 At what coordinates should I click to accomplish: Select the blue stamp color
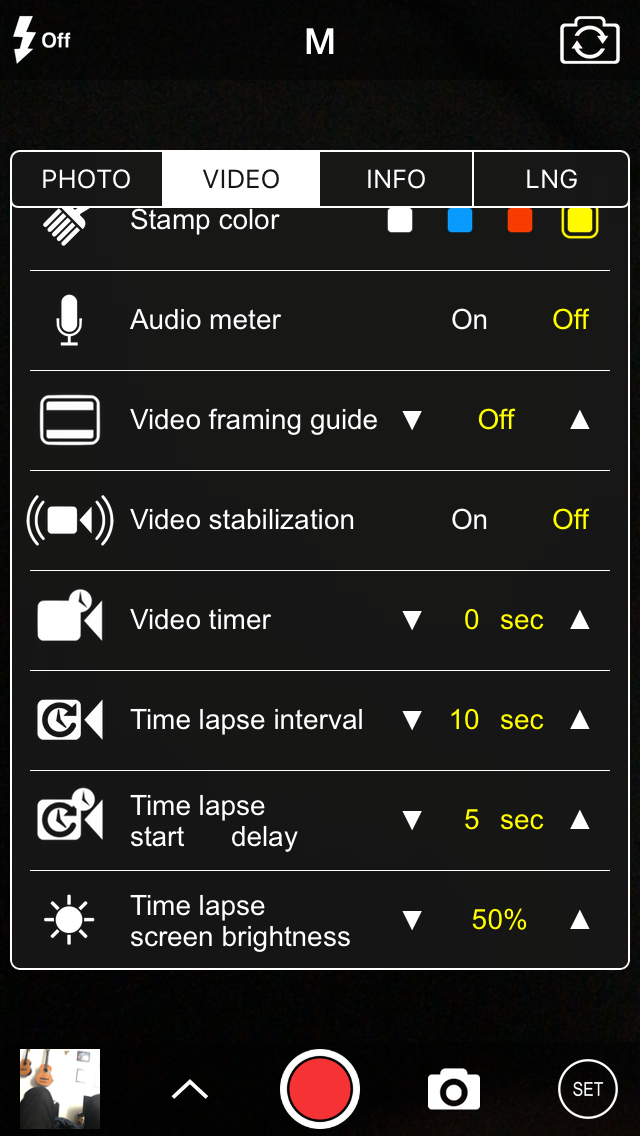click(460, 221)
